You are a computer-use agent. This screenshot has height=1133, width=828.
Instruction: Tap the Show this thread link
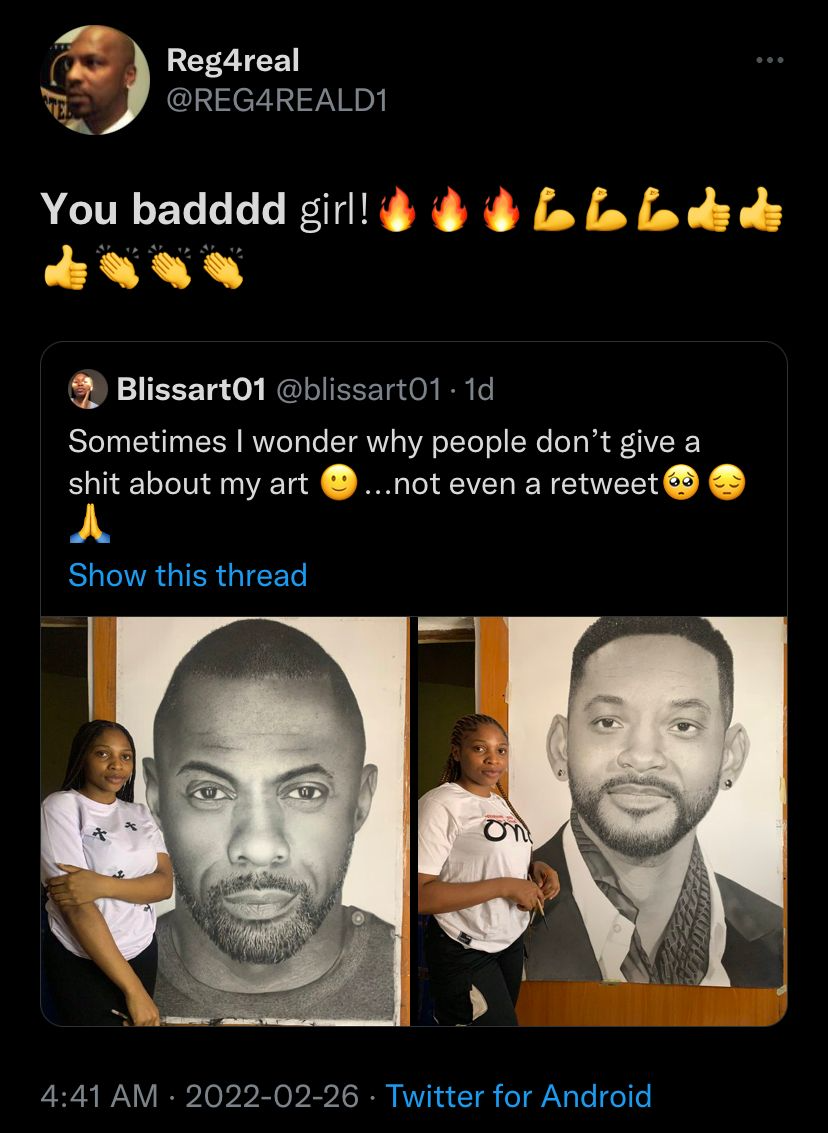[187, 575]
